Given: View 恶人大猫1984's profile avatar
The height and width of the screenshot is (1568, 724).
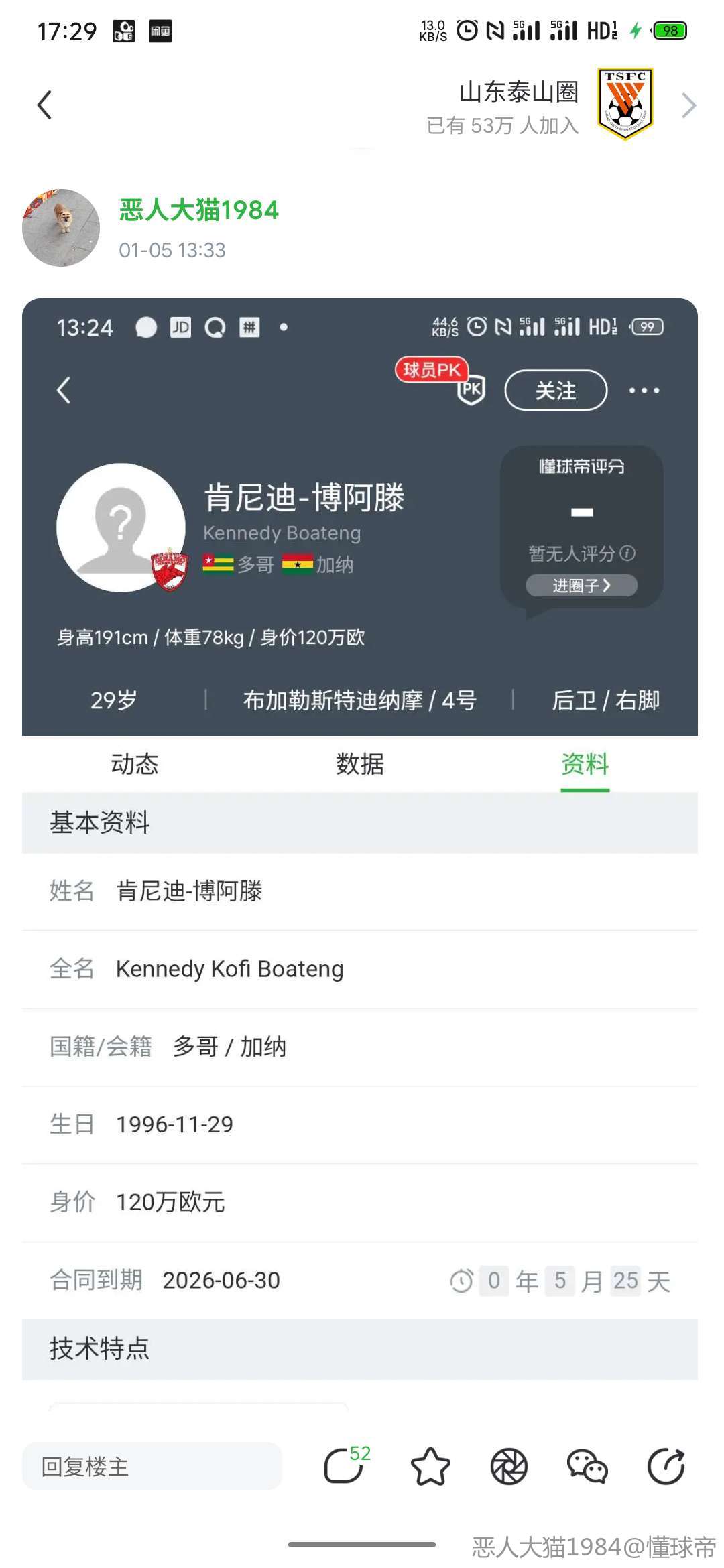Looking at the screenshot, I should coord(61,228).
